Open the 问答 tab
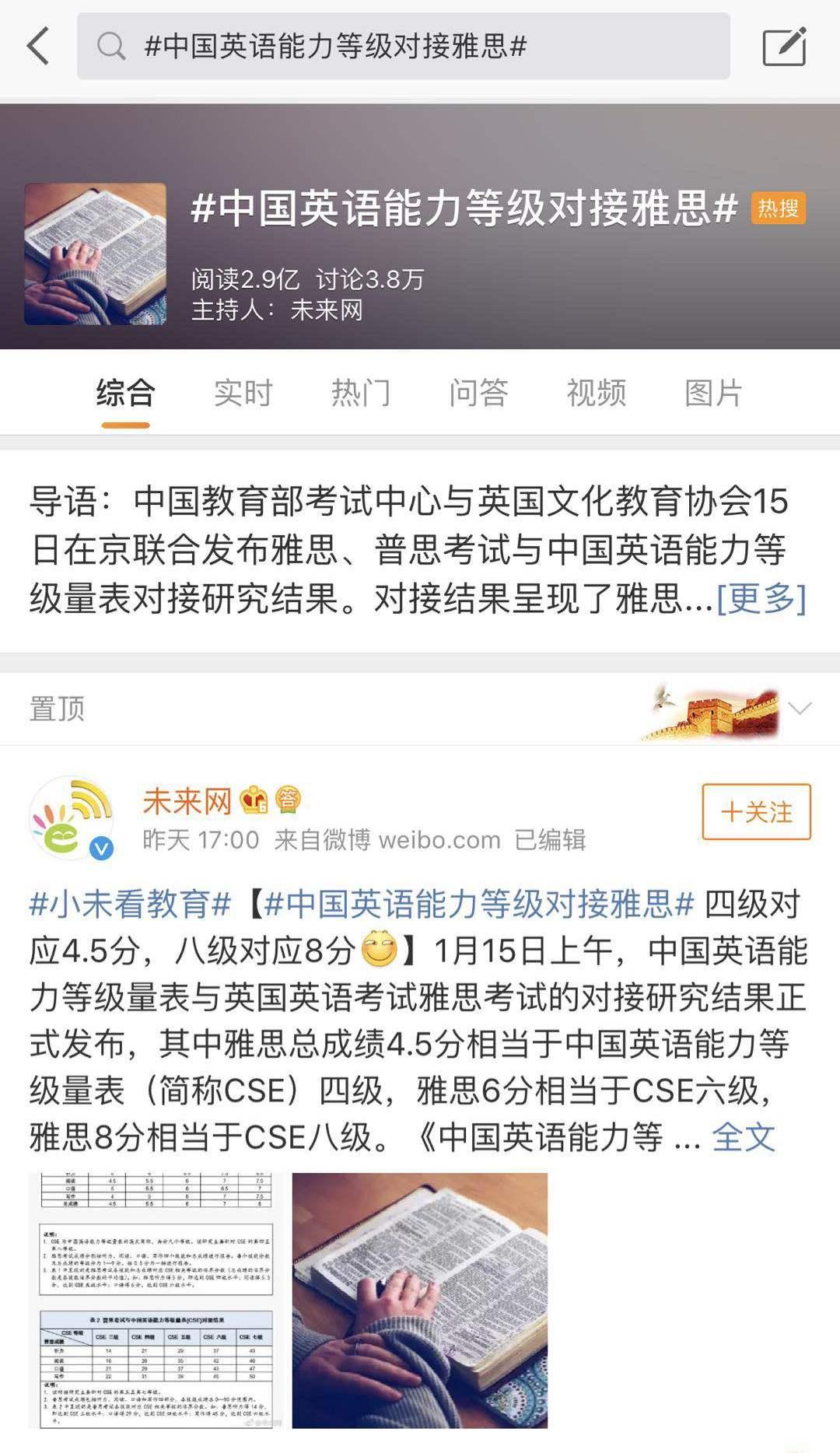 [478, 393]
